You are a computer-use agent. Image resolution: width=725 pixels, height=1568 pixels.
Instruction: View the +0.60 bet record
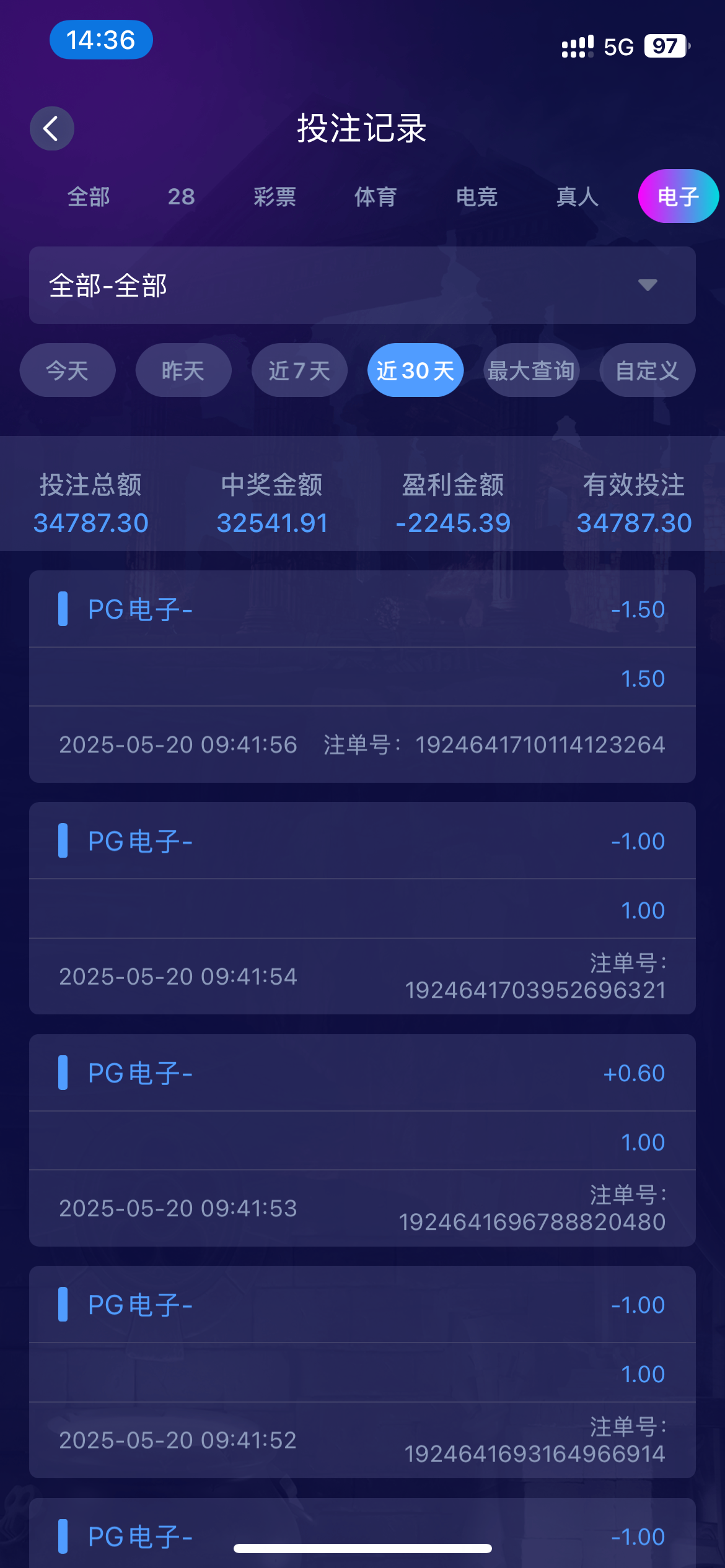click(x=362, y=1139)
